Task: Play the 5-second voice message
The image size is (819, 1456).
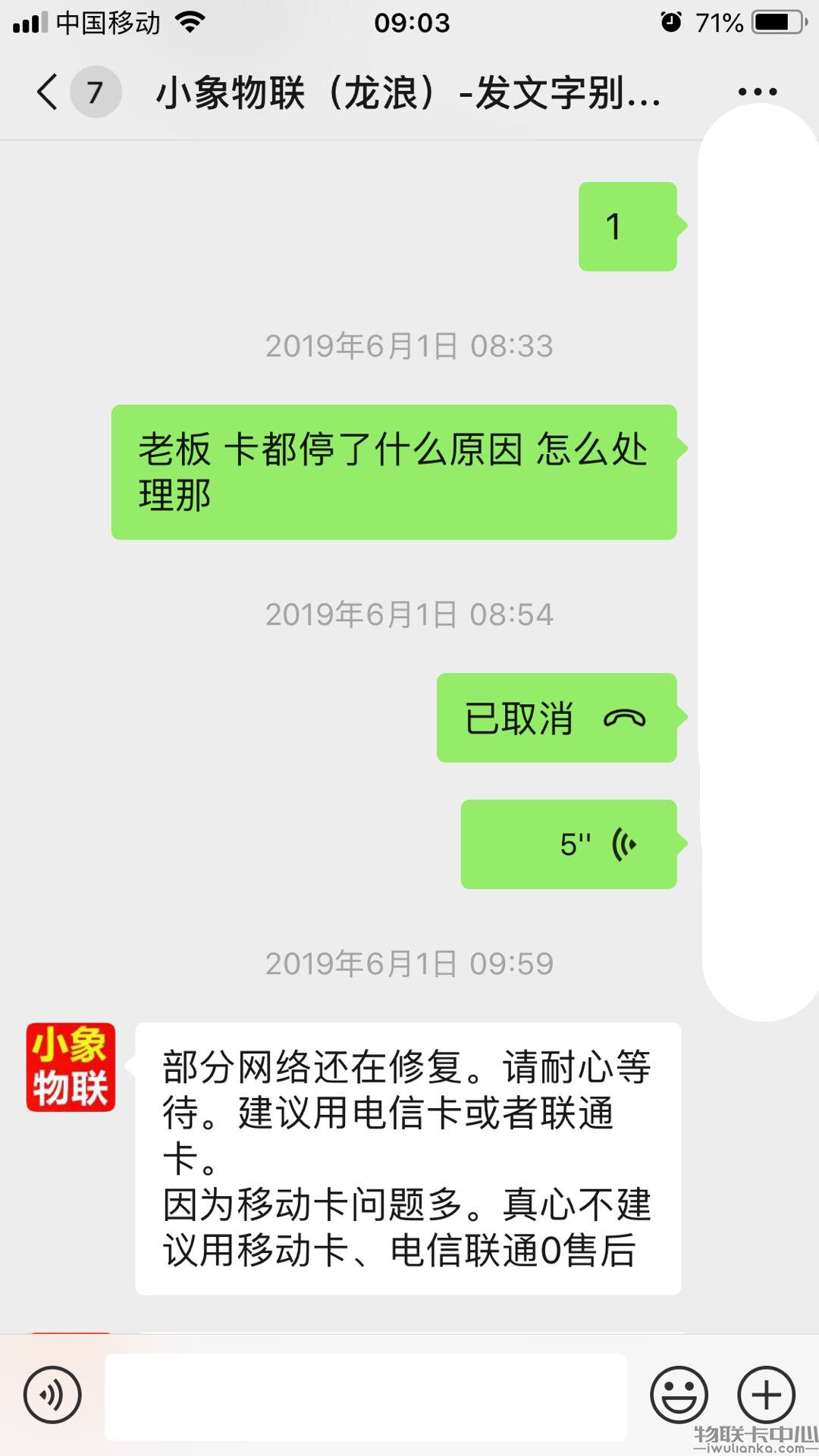Action: pyautogui.click(x=569, y=844)
